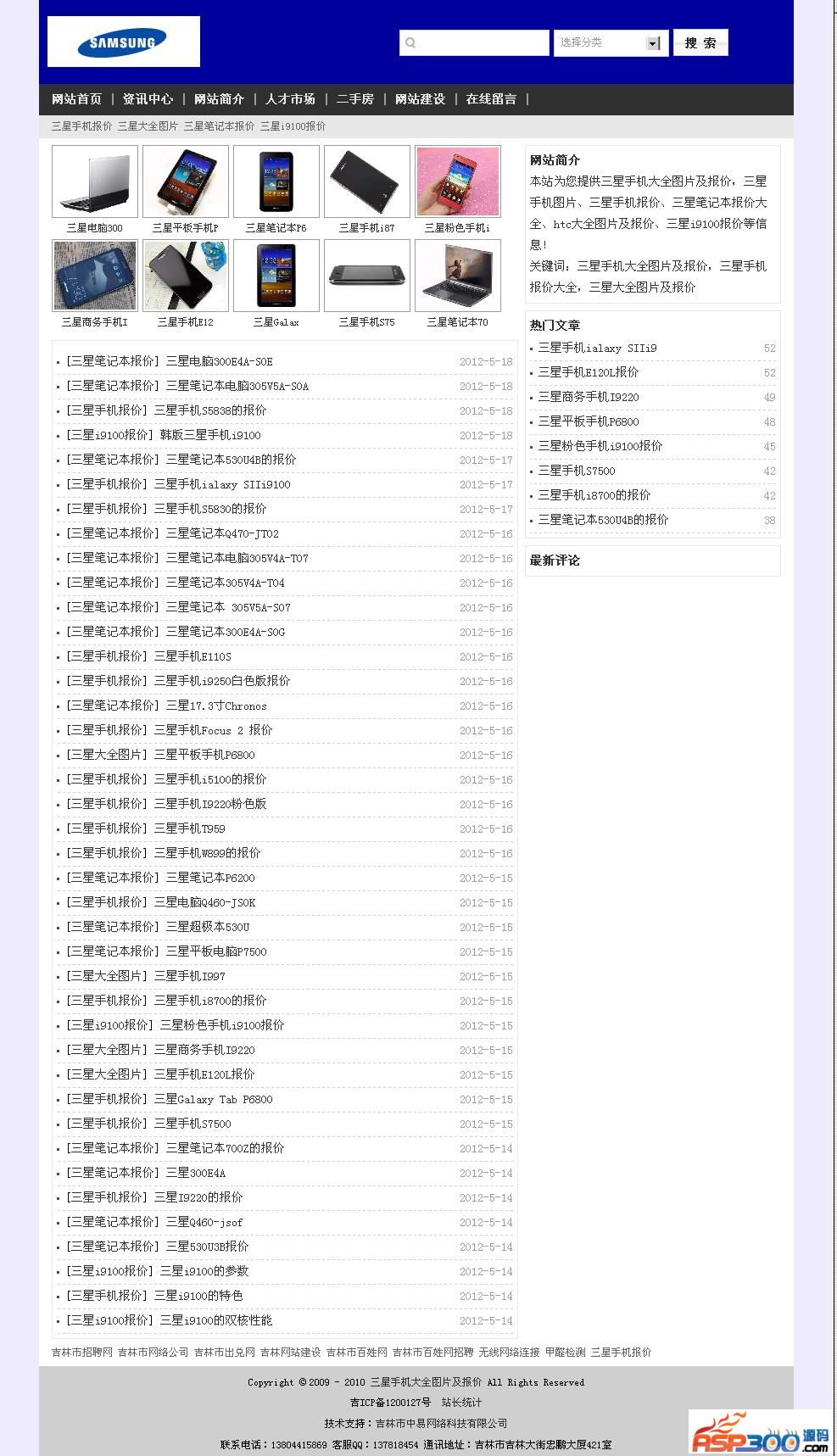
Task: Open 三星笔记本报价 sub-navigation link
Action: click(219, 126)
